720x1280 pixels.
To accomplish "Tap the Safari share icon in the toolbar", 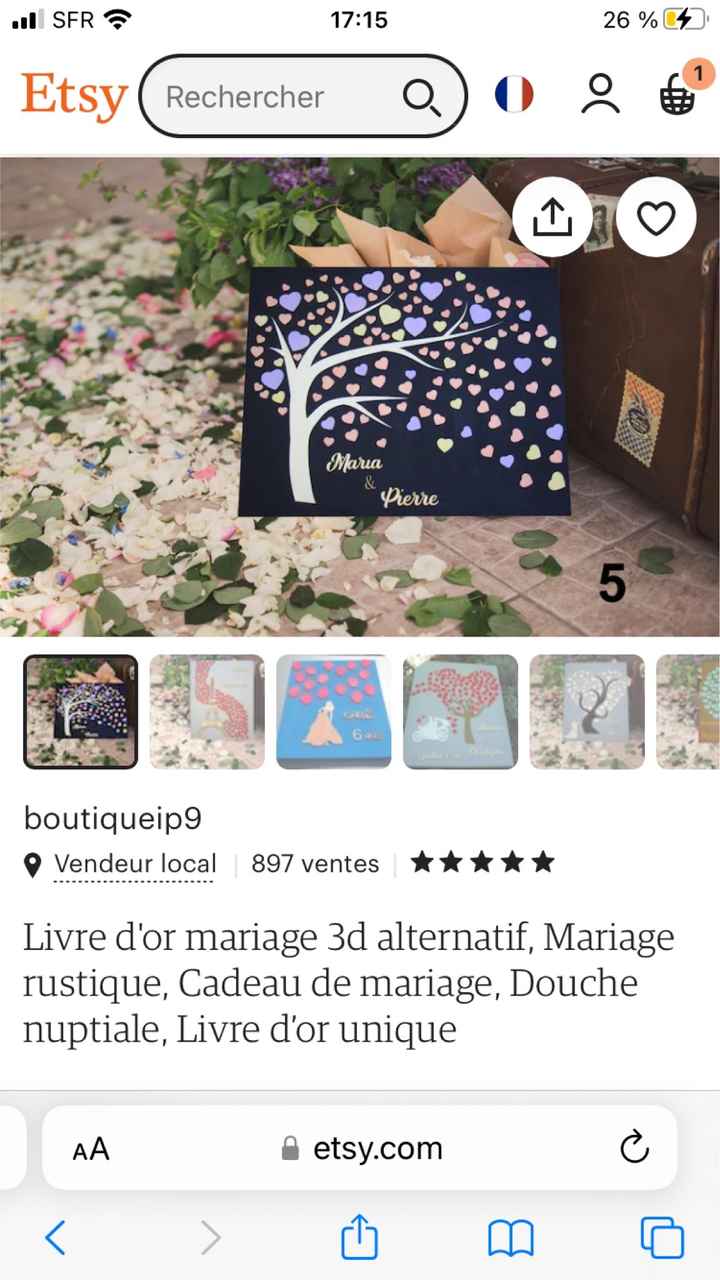I will (x=359, y=1238).
